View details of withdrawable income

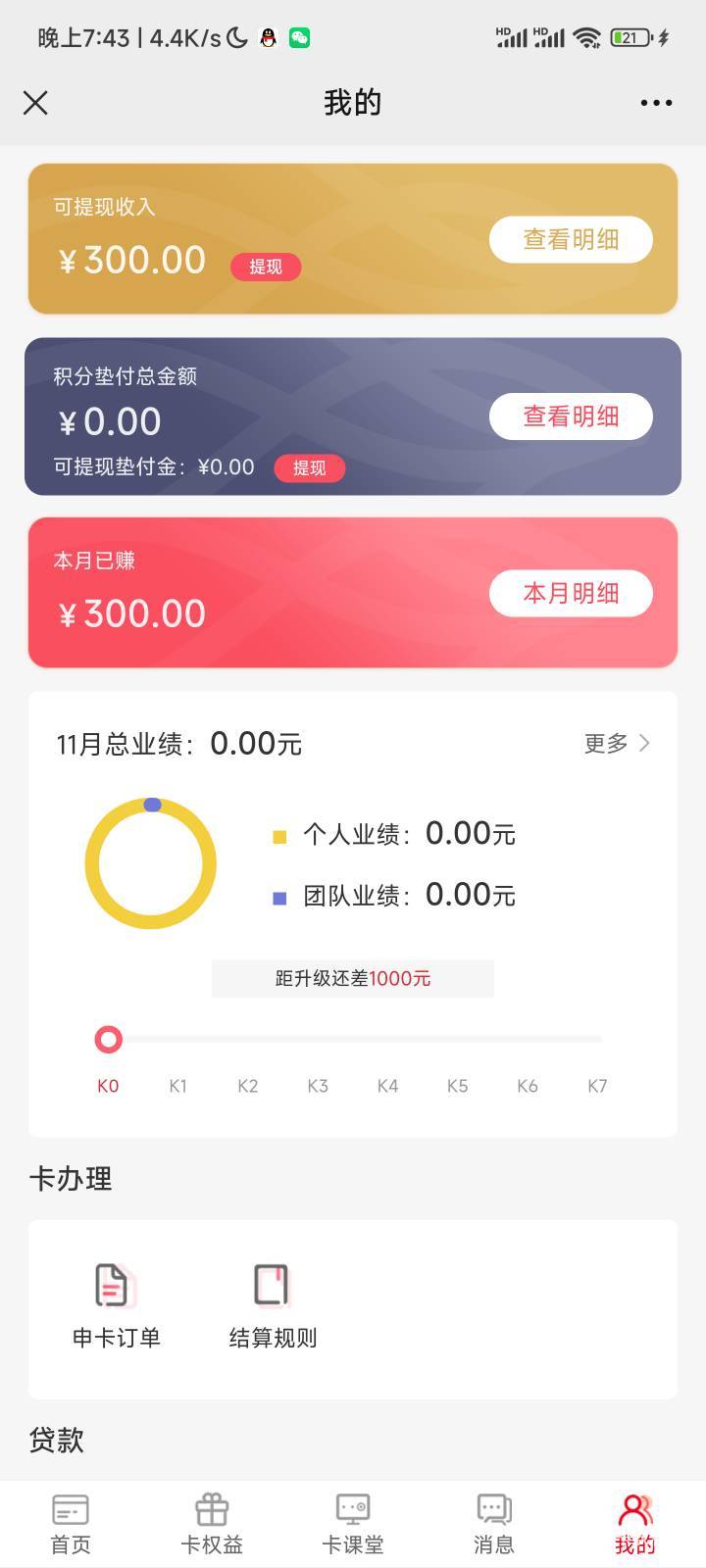[571, 239]
